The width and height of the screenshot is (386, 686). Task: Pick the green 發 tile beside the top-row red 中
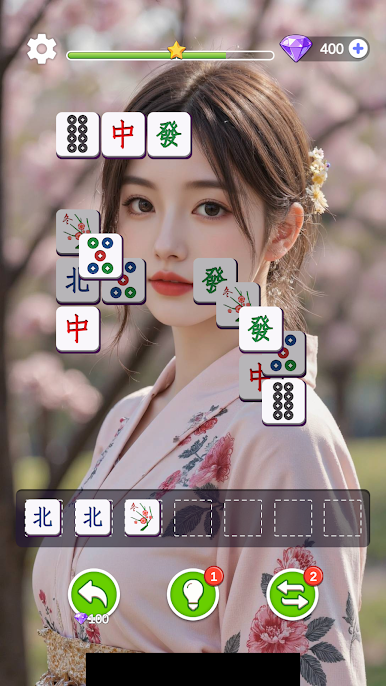point(169,135)
